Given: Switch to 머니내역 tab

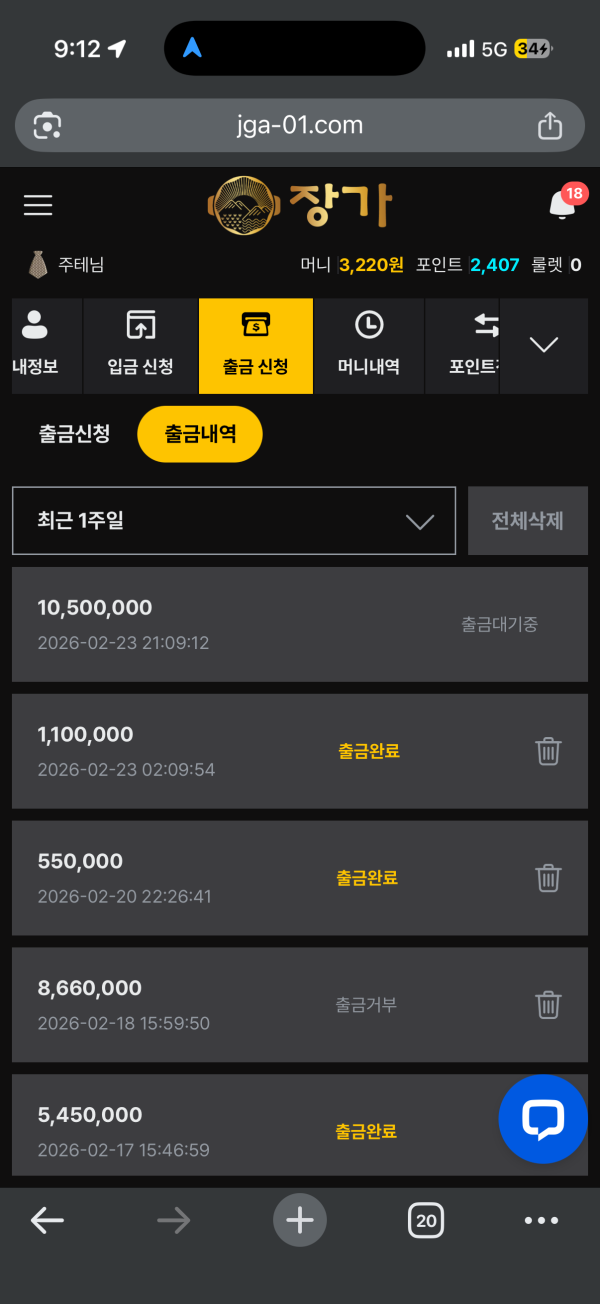Looking at the screenshot, I should click(369, 345).
